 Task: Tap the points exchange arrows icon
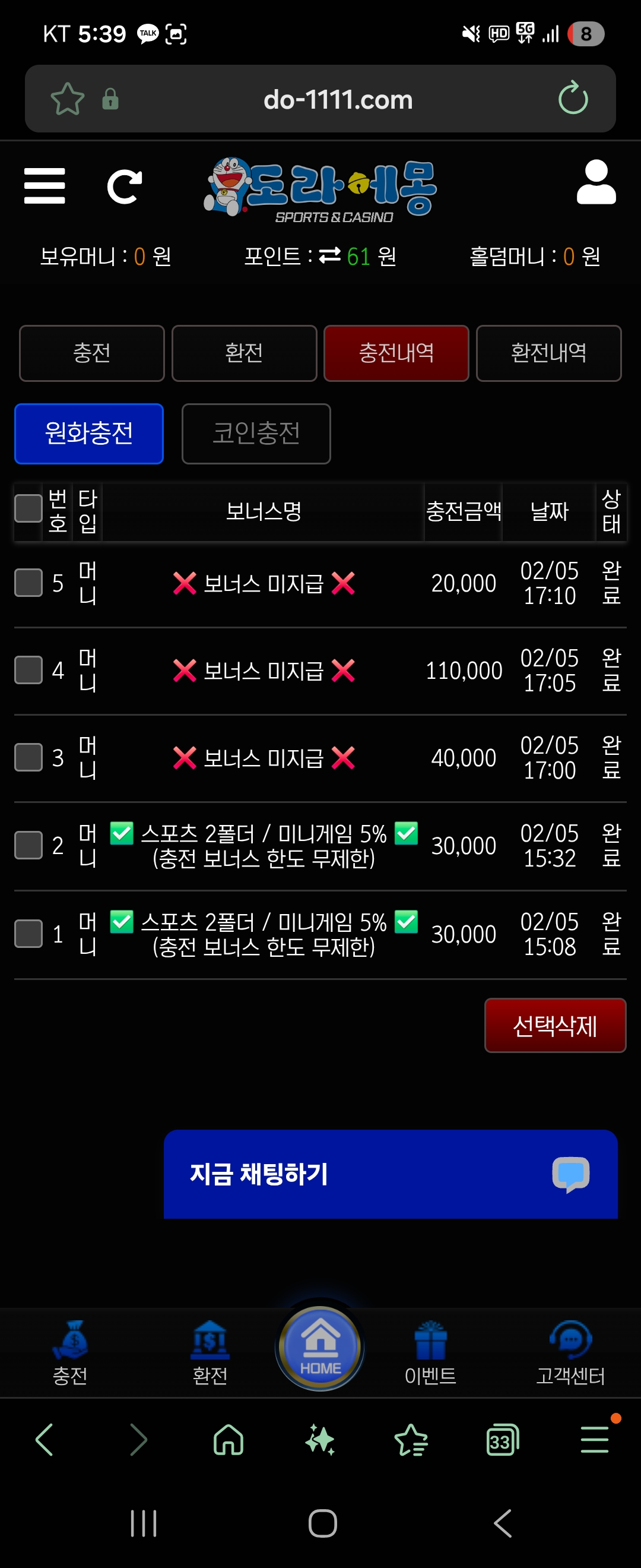click(329, 255)
